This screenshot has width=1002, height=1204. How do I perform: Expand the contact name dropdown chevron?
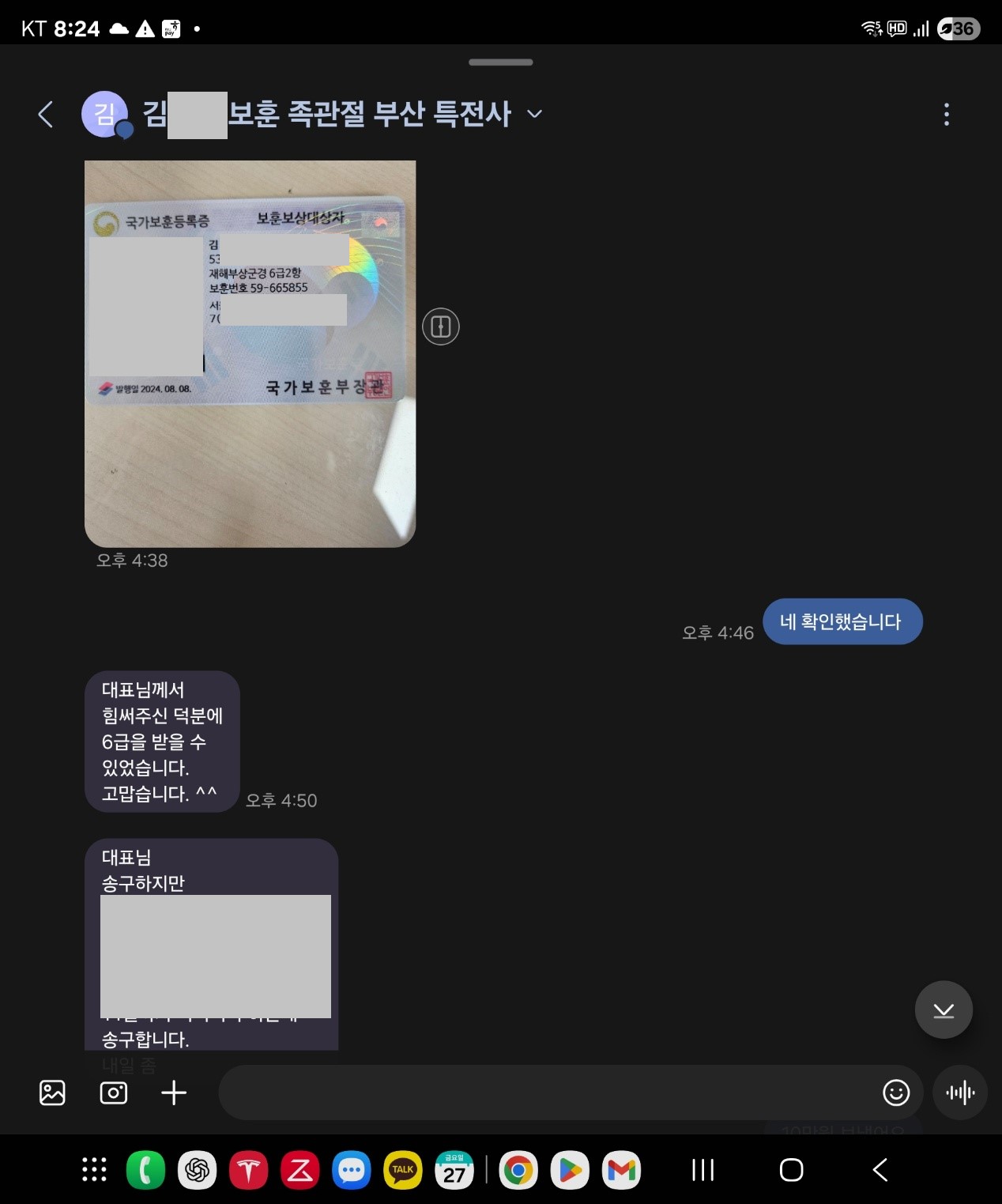535,115
